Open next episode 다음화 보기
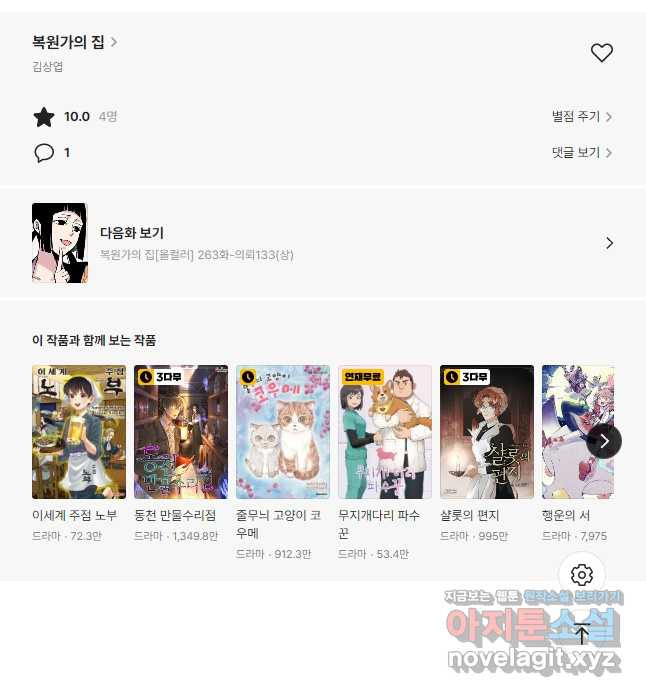This screenshot has height=697, width=646. click(322, 243)
